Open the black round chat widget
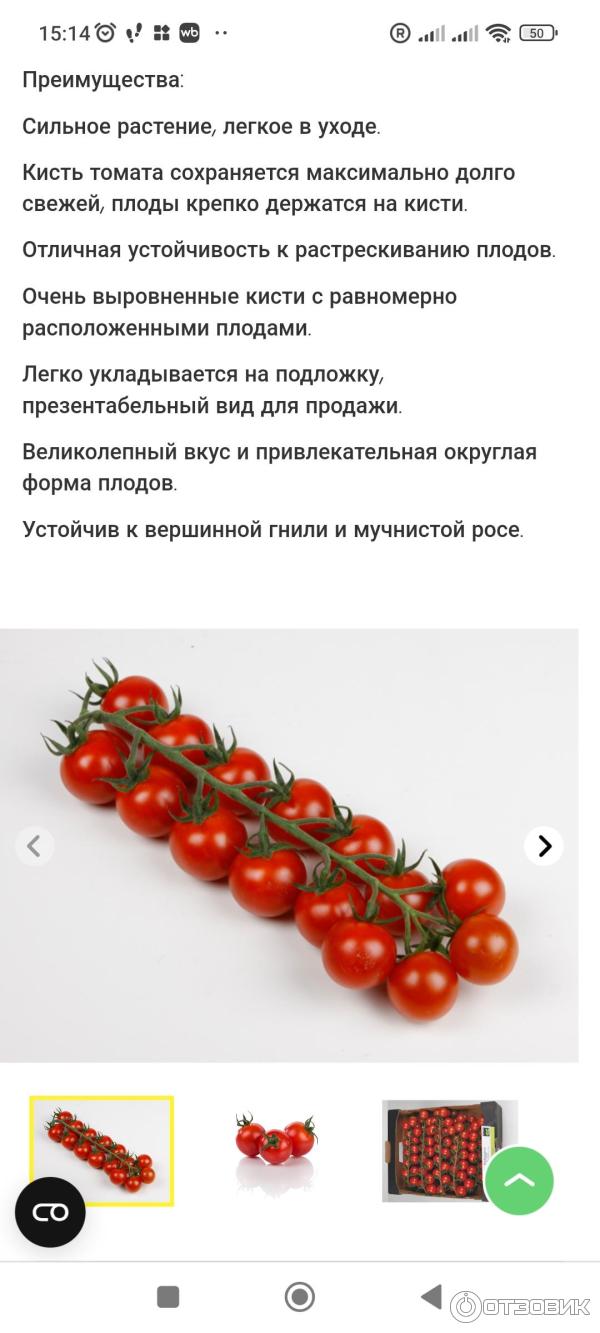600x1333 pixels. pos(50,1212)
